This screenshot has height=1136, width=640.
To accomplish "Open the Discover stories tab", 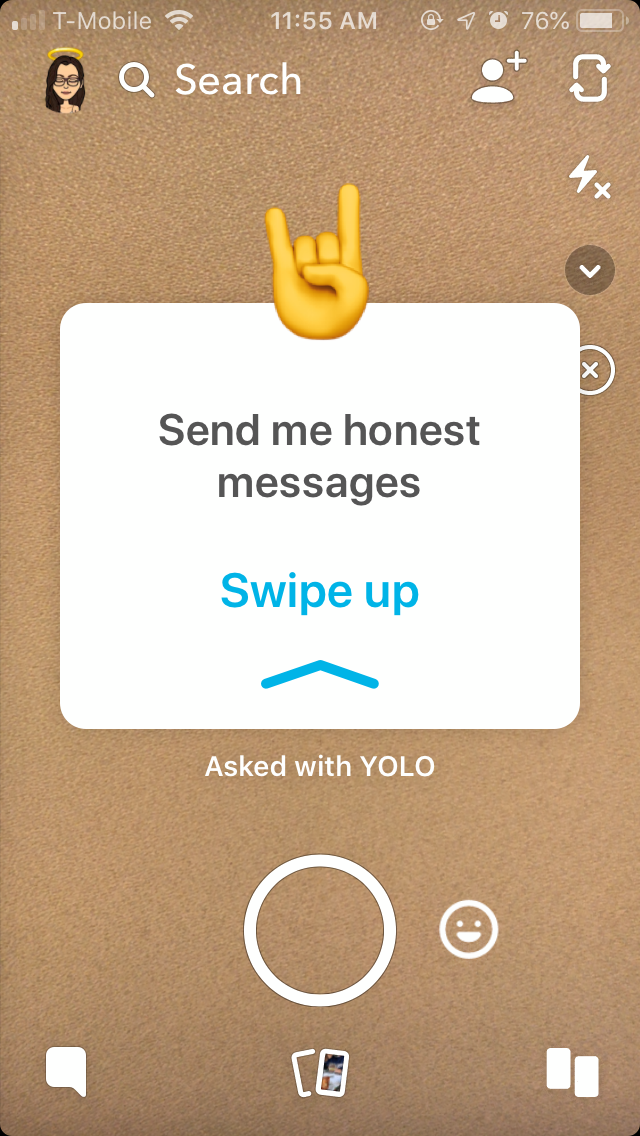I will click(x=573, y=1072).
